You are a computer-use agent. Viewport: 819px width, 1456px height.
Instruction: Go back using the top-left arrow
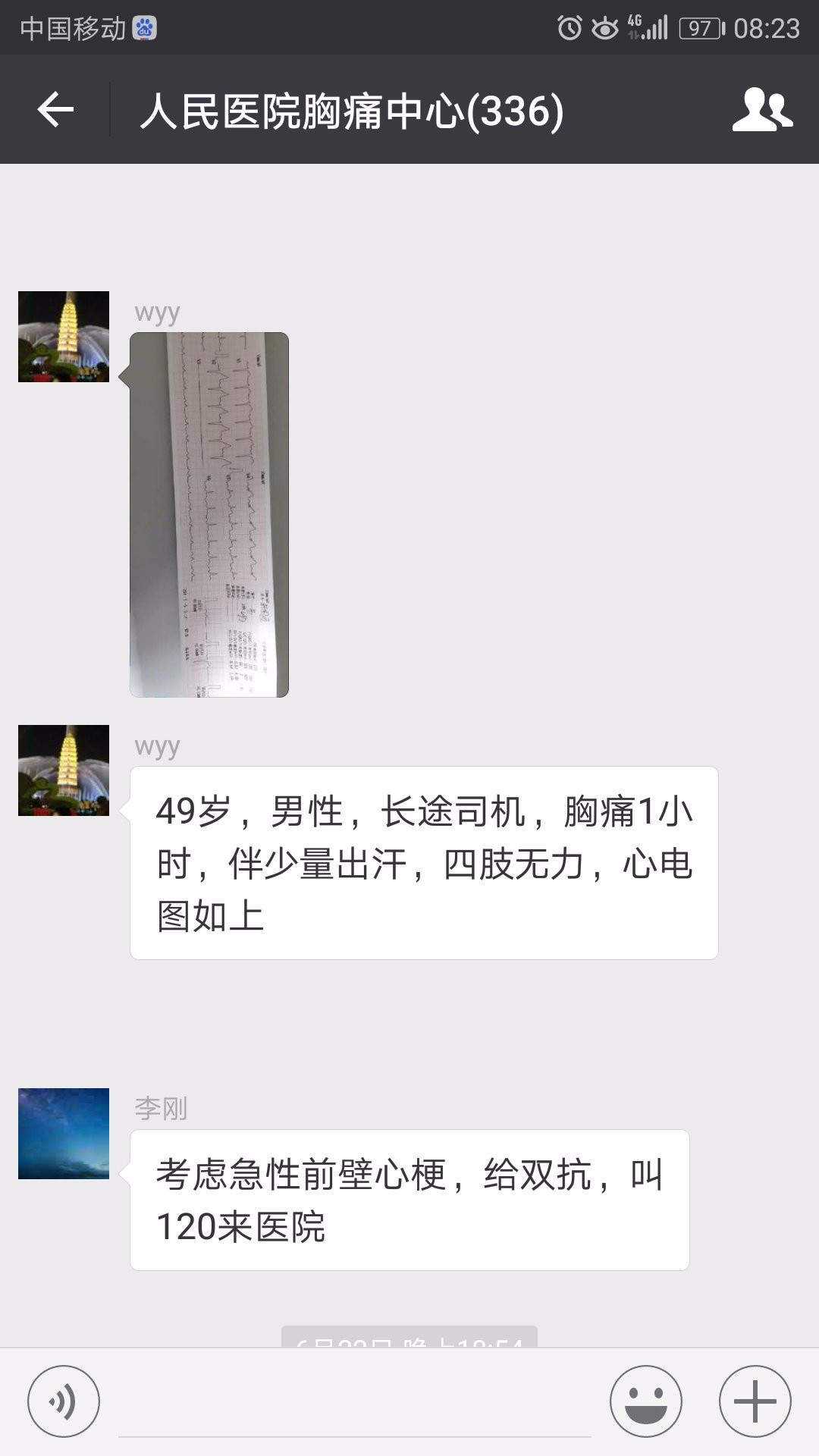tap(55, 110)
